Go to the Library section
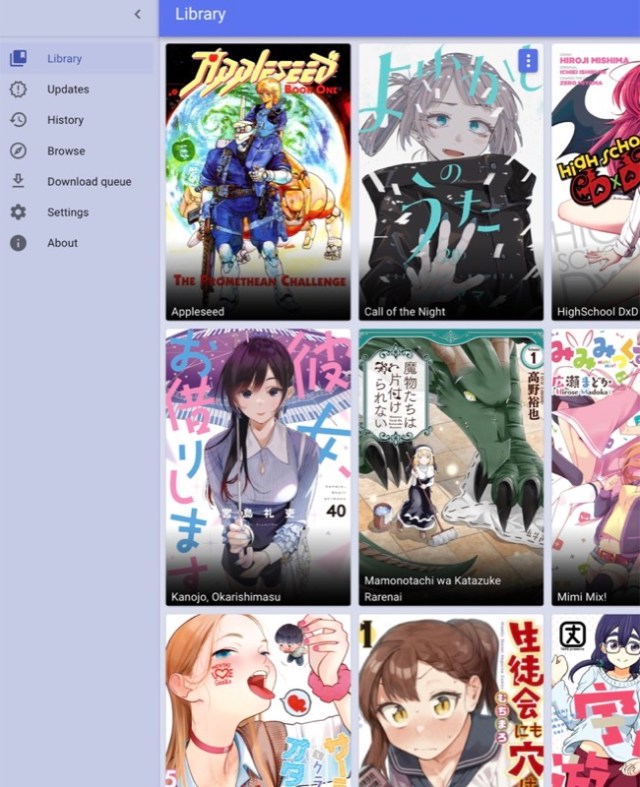 (x=64, y=59)
